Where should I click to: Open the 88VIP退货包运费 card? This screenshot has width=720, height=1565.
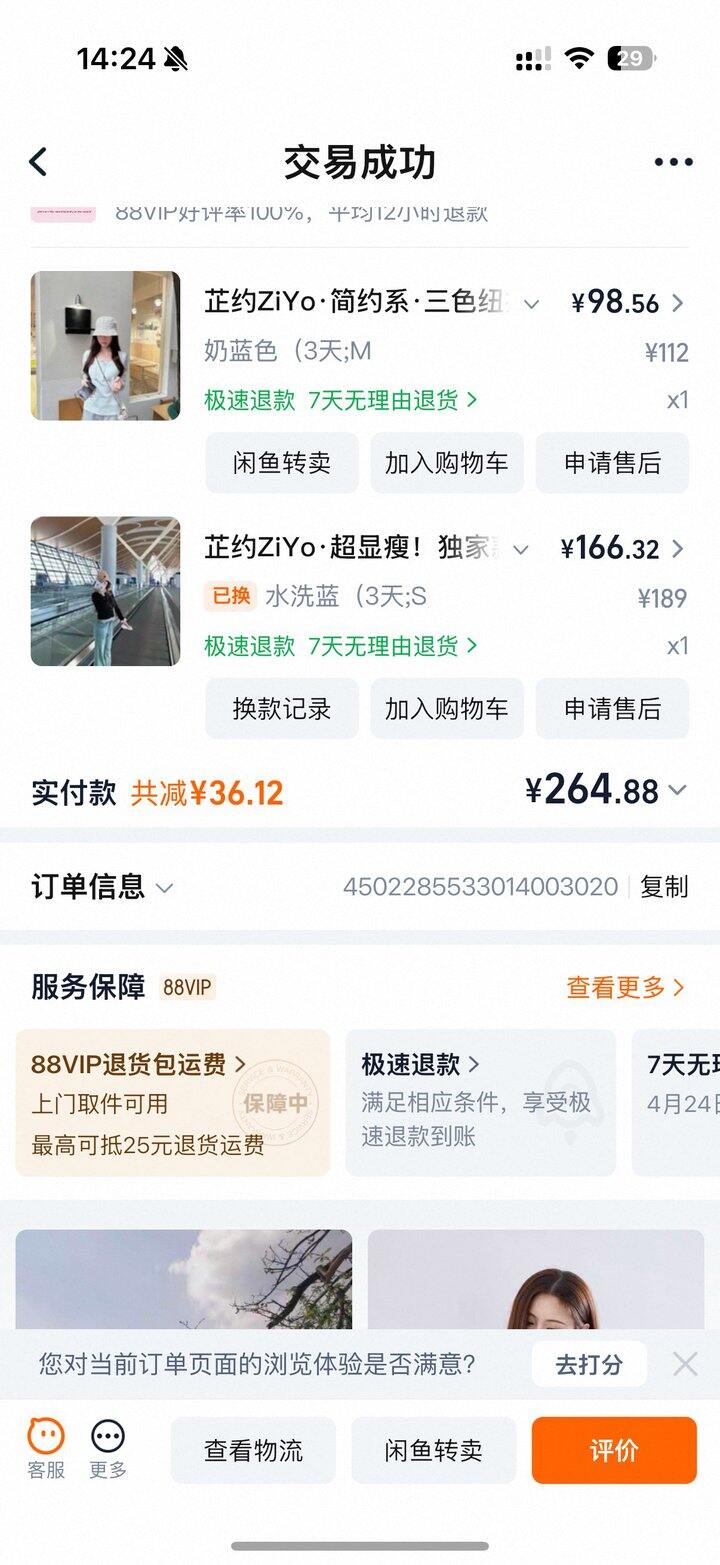[172, 1102]
